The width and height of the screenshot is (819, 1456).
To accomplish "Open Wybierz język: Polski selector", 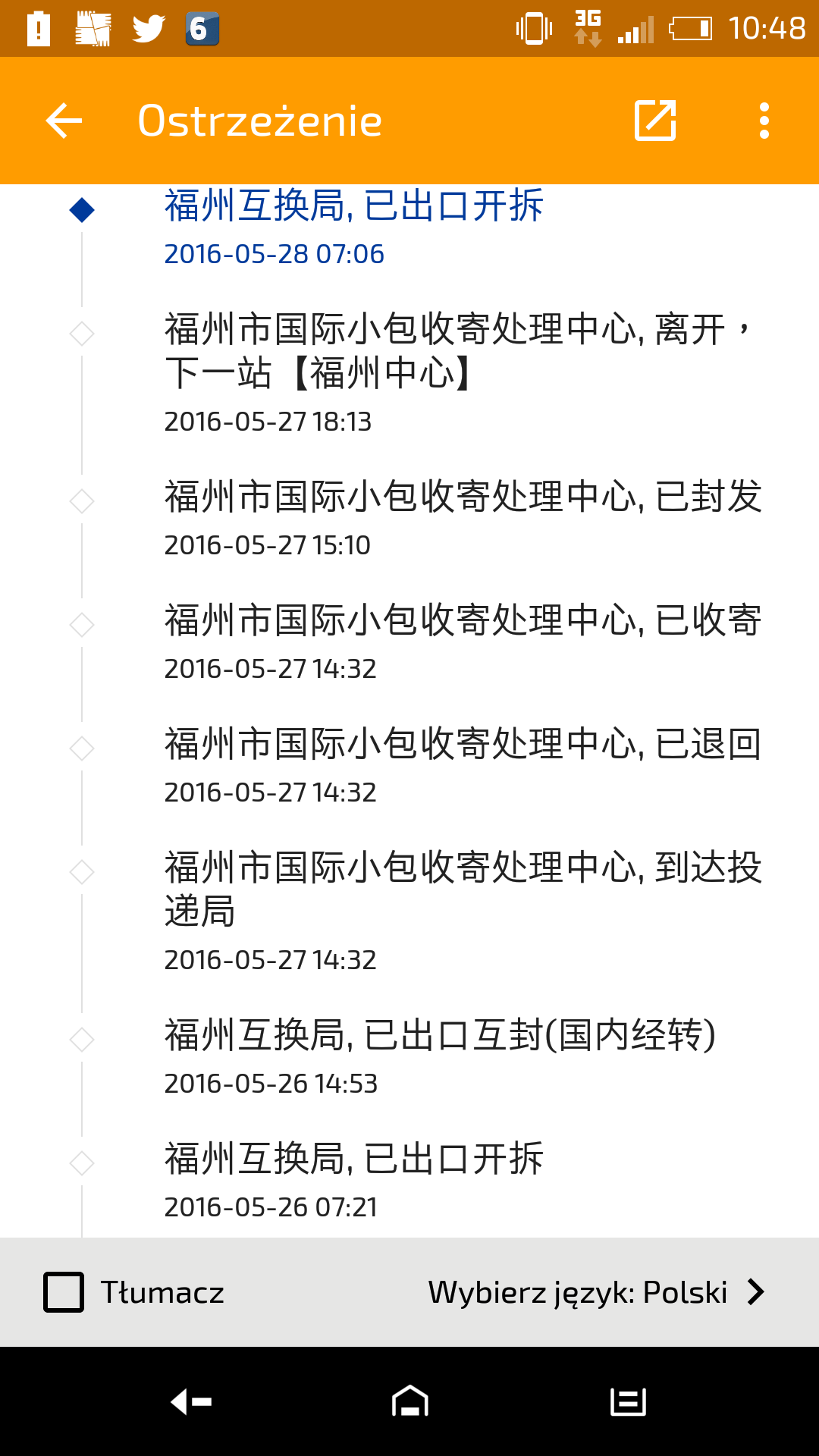I will (595, 1292).
